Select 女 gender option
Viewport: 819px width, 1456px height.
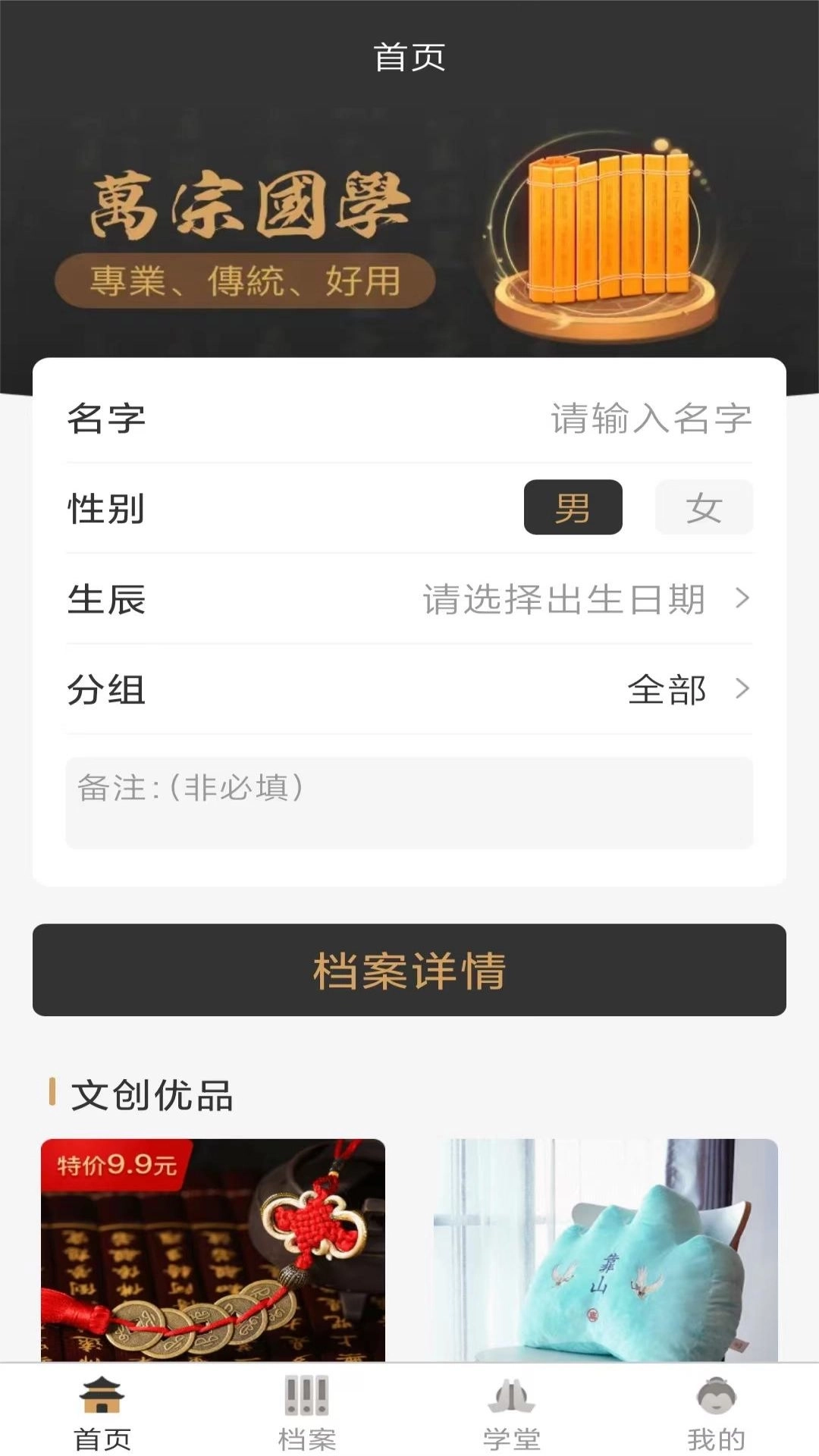tap(703, 508)
